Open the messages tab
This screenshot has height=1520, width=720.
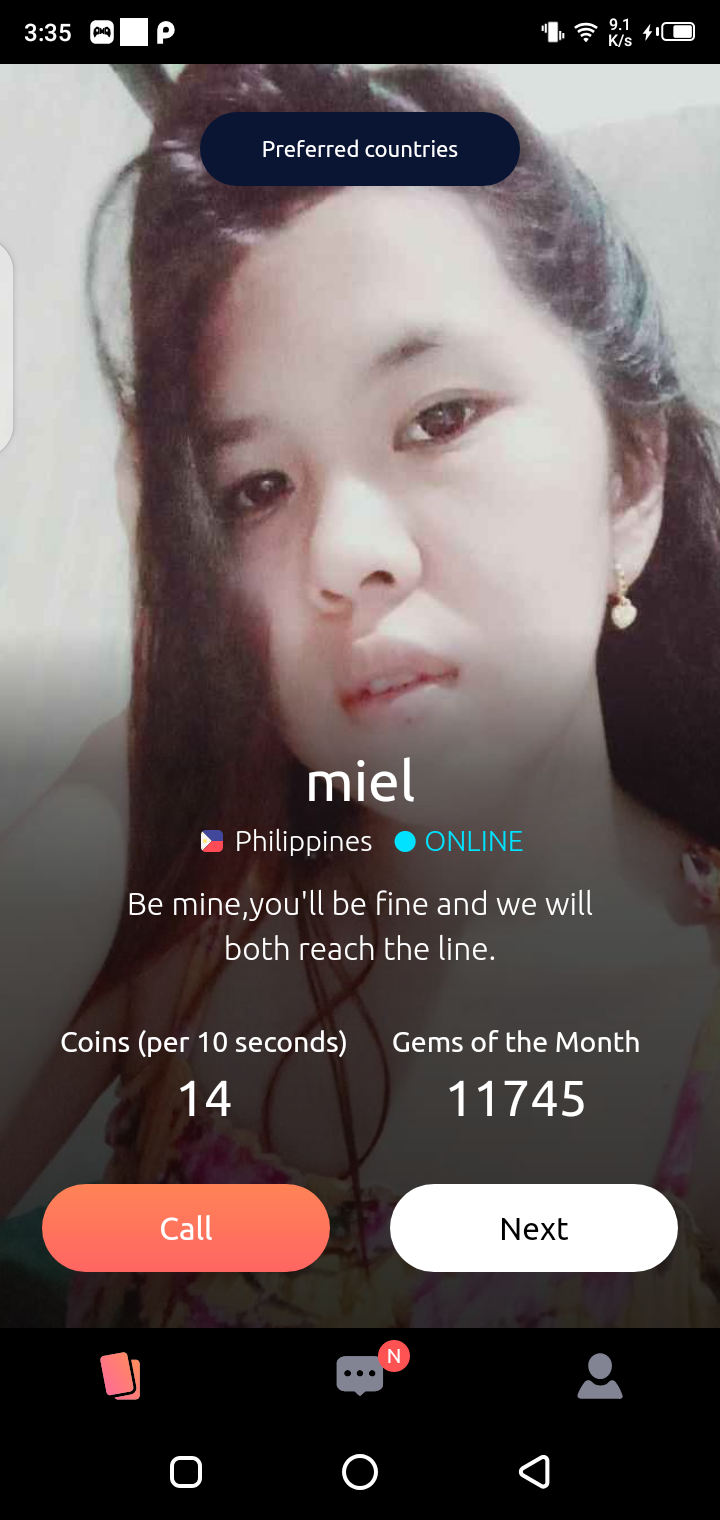tap(360, 1376)
